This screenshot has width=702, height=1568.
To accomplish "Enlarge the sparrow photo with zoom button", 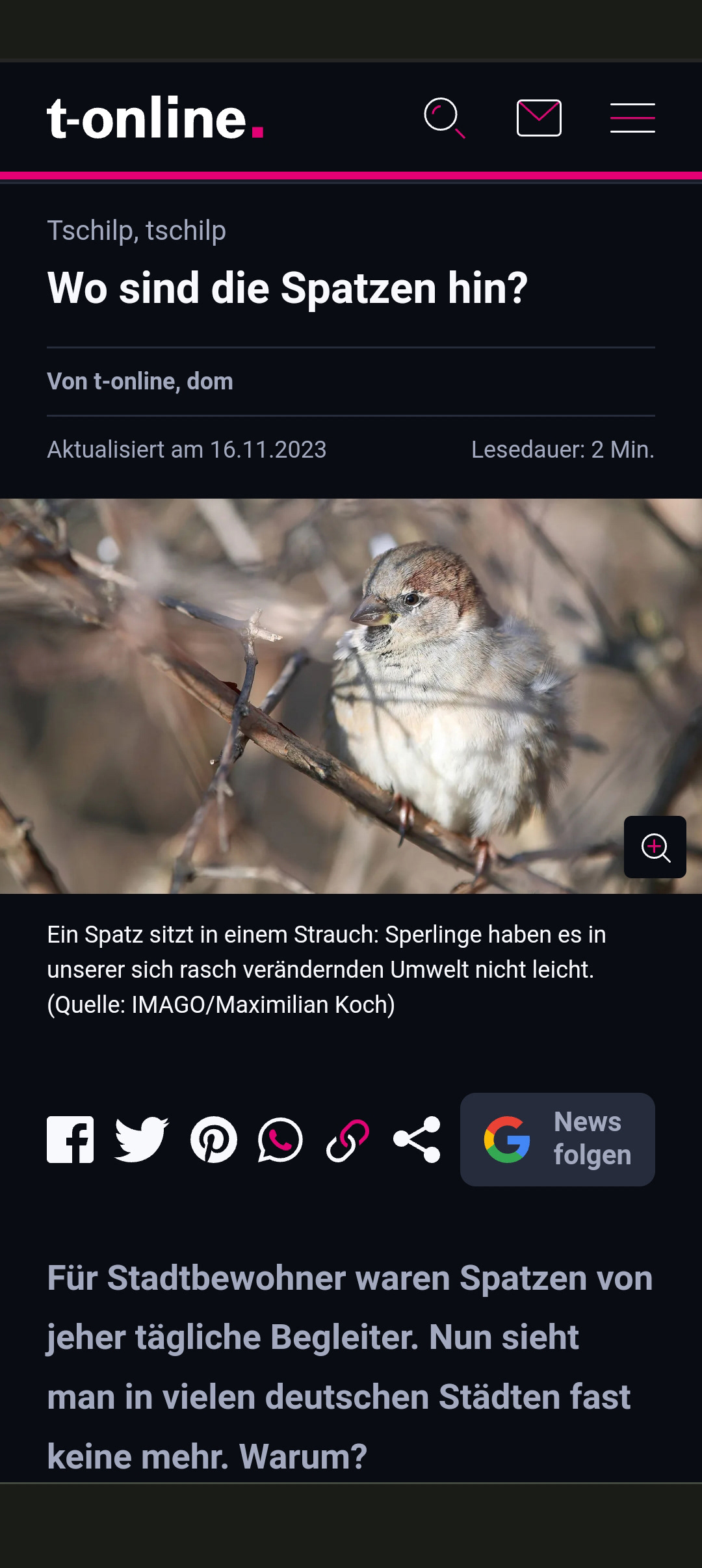I will click(655, 847).
